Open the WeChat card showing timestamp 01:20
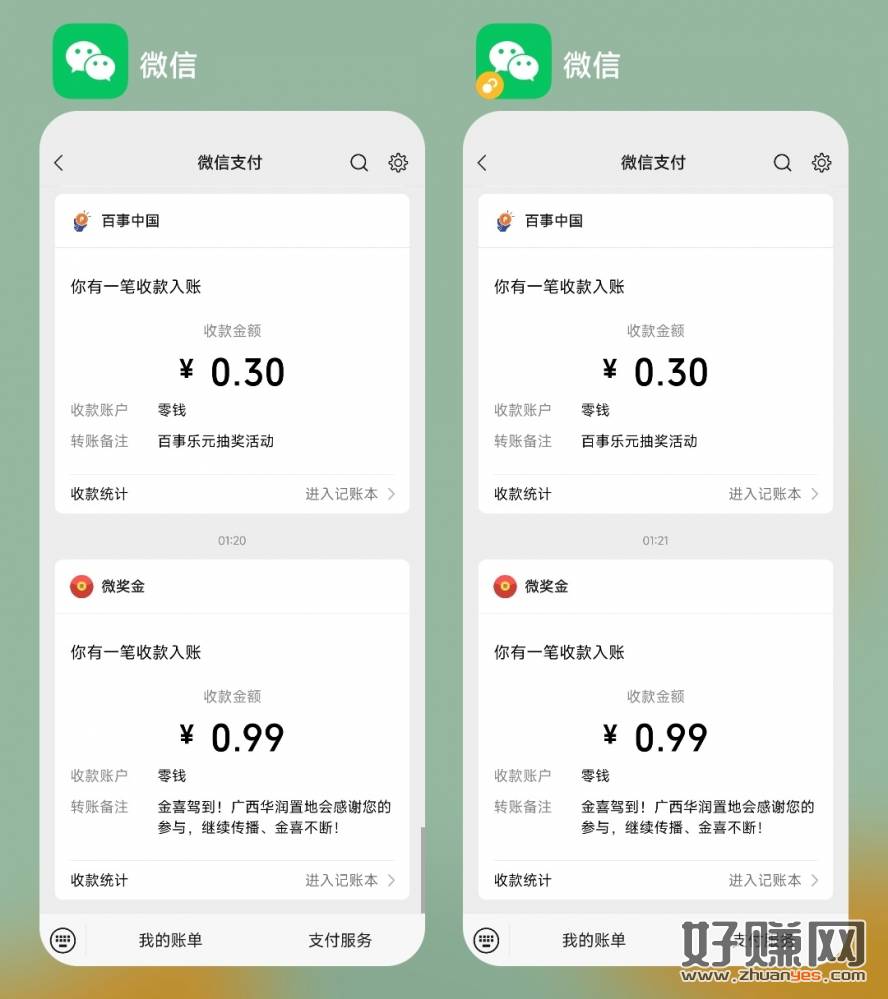 pos(232,540)
